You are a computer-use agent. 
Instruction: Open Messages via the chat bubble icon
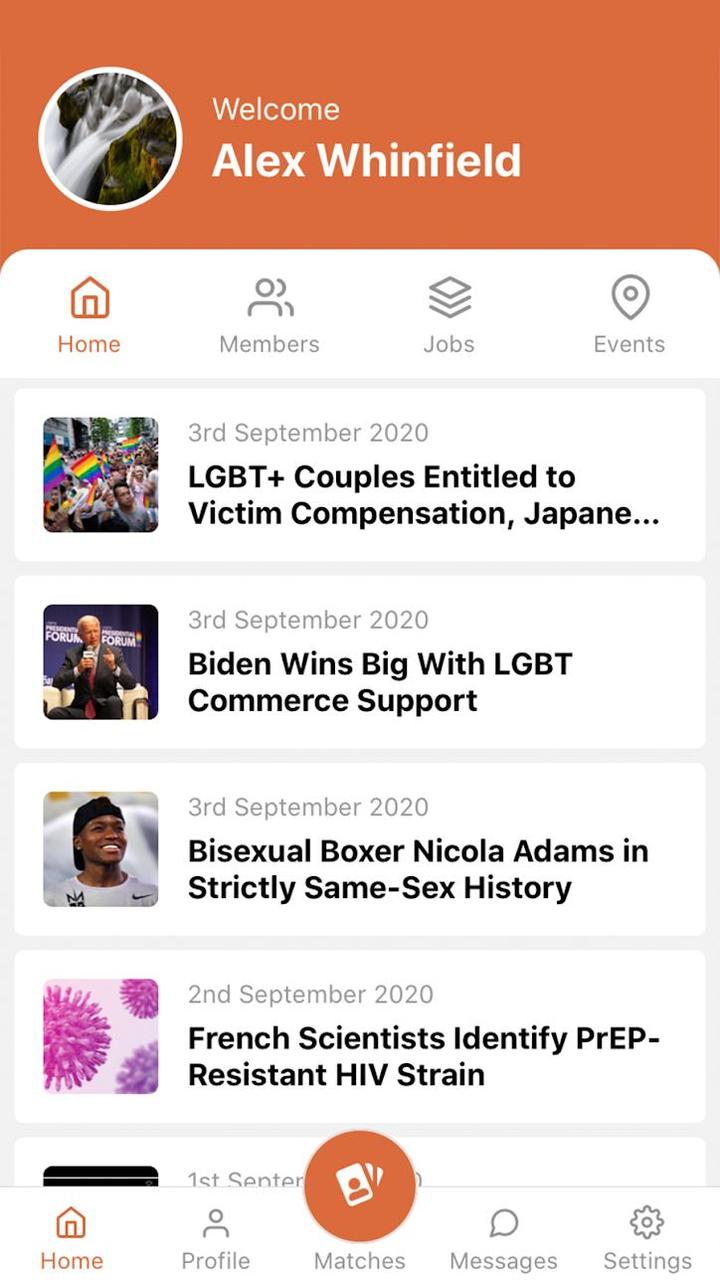[504, 1222]
